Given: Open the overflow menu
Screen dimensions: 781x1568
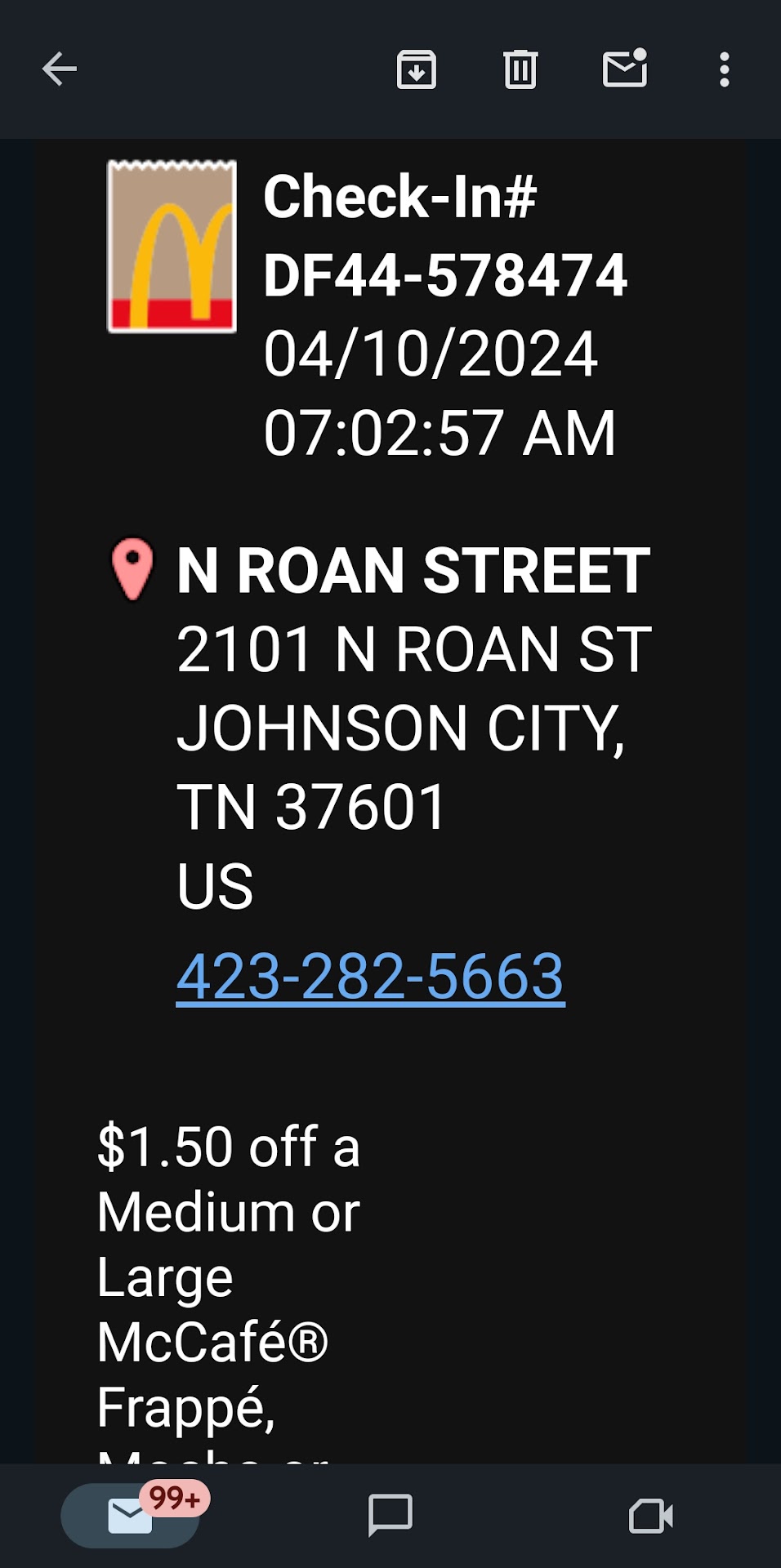Looking at the screenshot, I should coord(724,69).
